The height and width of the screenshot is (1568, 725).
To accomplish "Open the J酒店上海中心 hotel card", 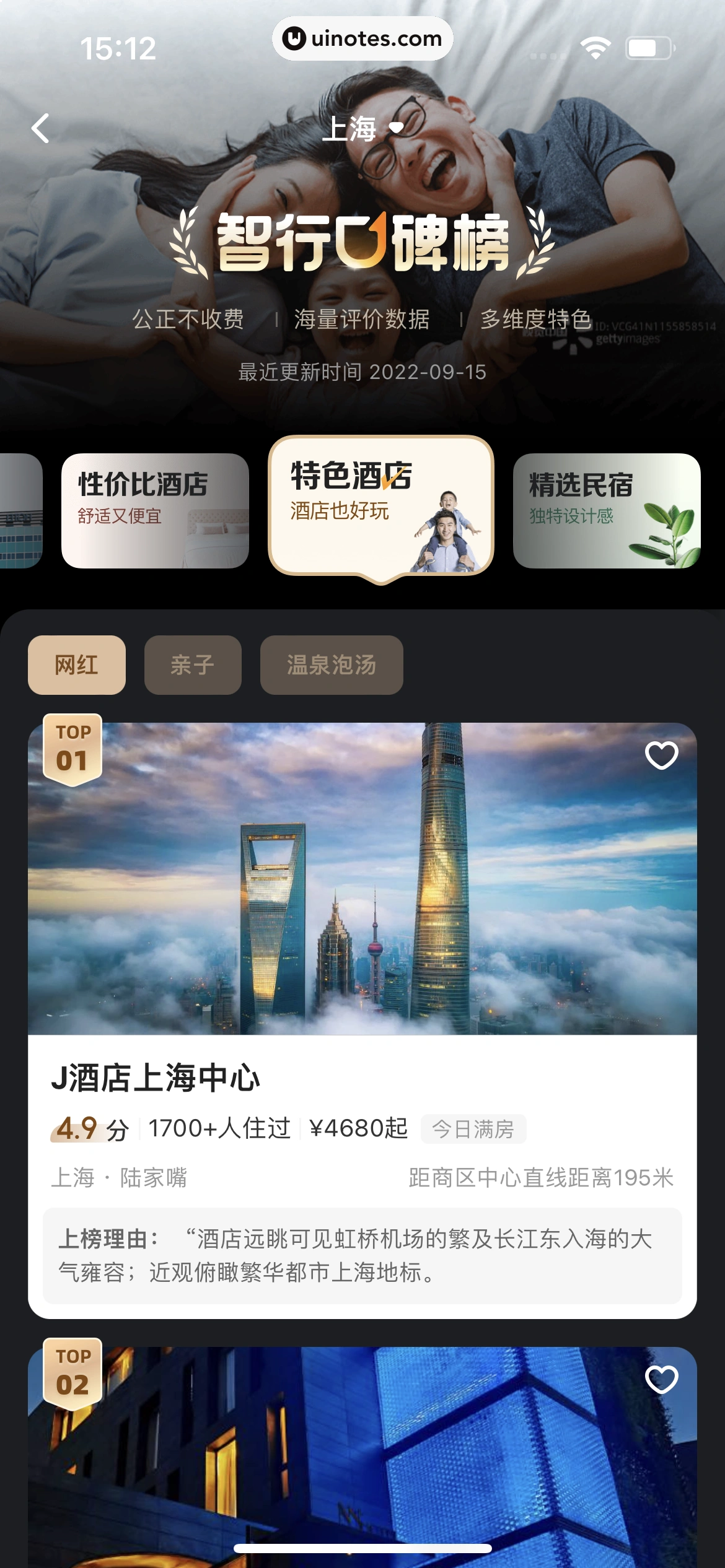I will click(x=362, y=1078).
